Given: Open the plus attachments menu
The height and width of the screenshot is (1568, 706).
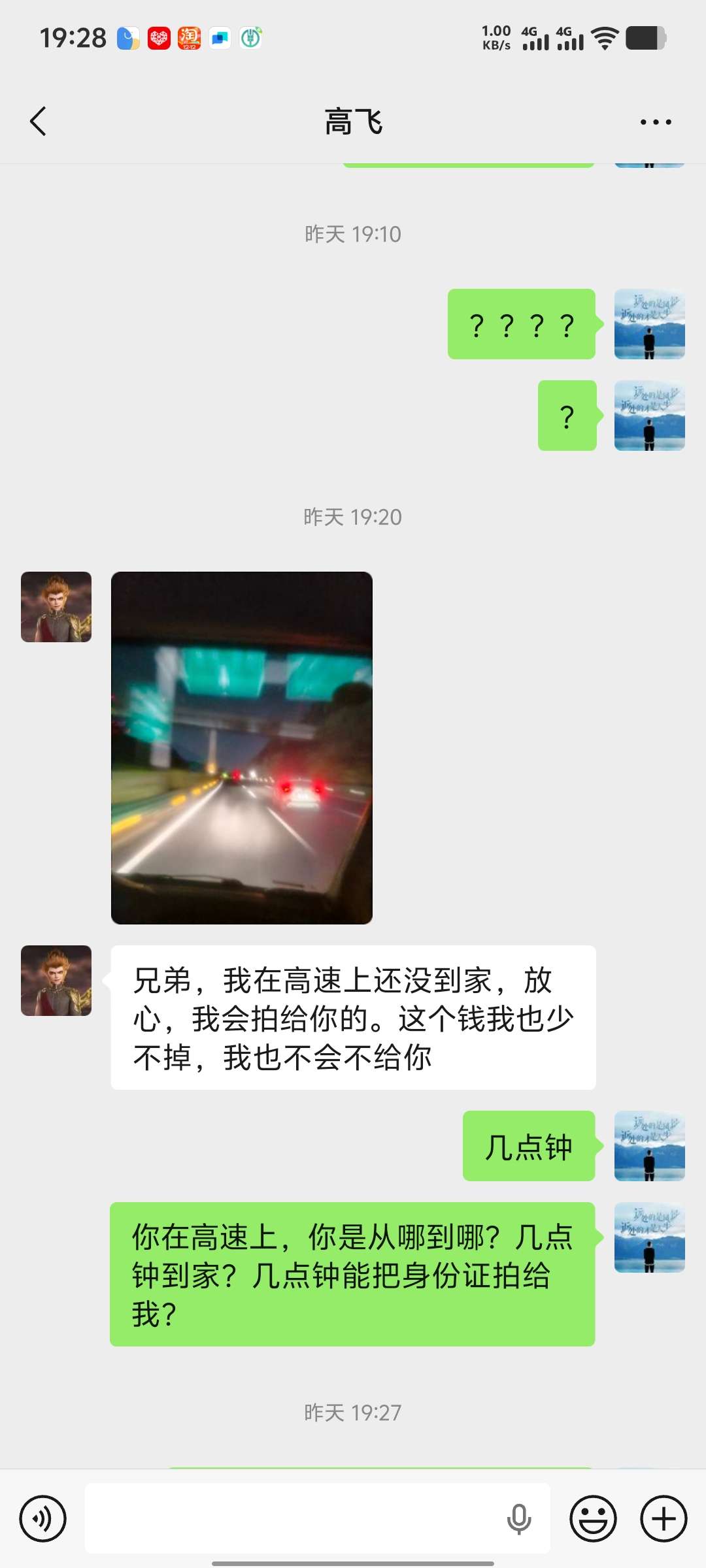Looking at the screenshot, I should tap(664, 1518).
